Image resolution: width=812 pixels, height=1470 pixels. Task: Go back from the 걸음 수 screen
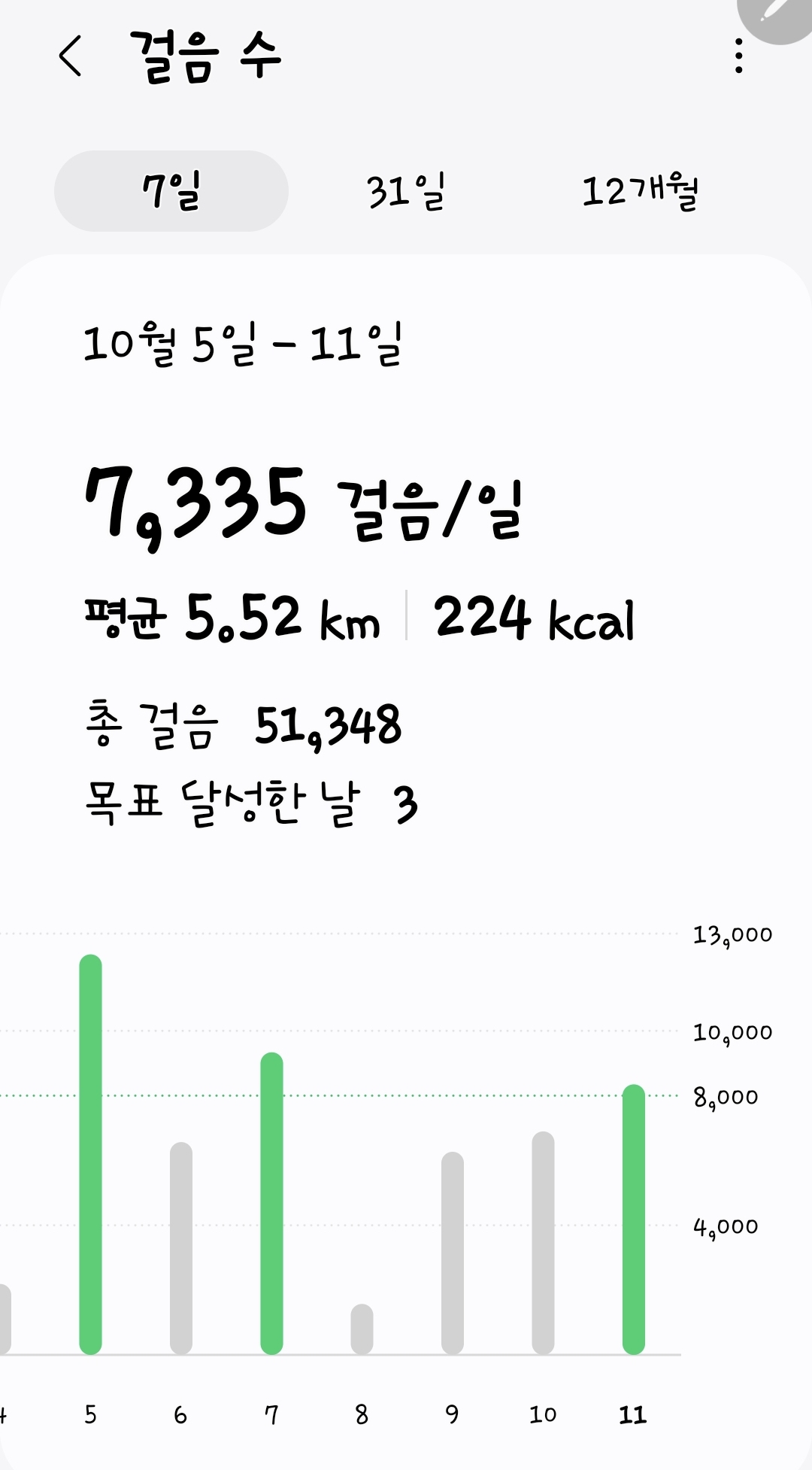point(70,56)
